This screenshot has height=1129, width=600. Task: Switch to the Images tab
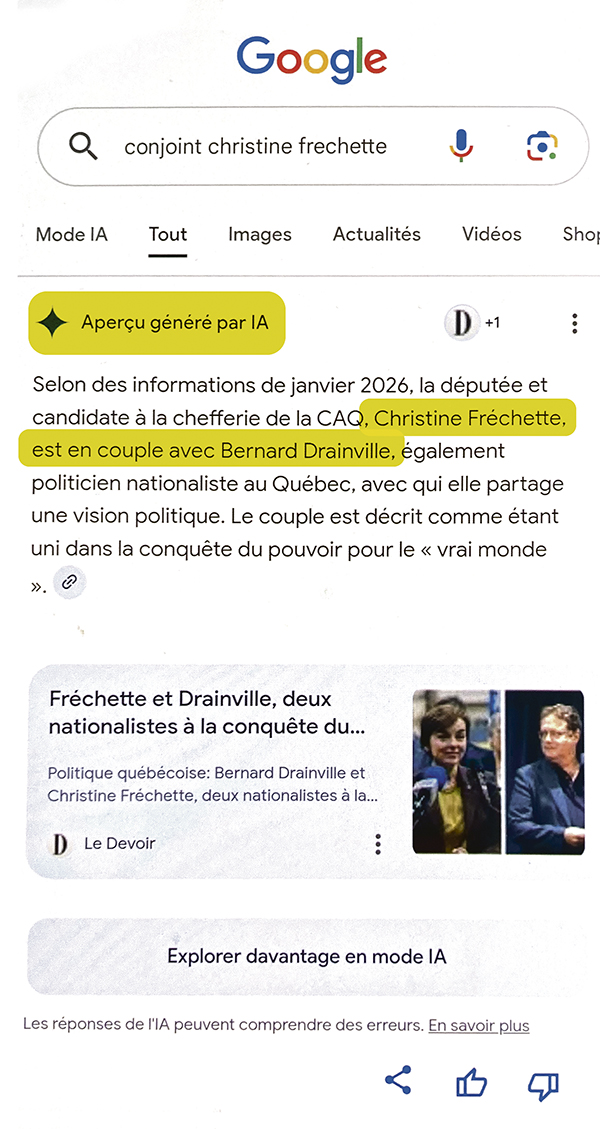(260, 235)
